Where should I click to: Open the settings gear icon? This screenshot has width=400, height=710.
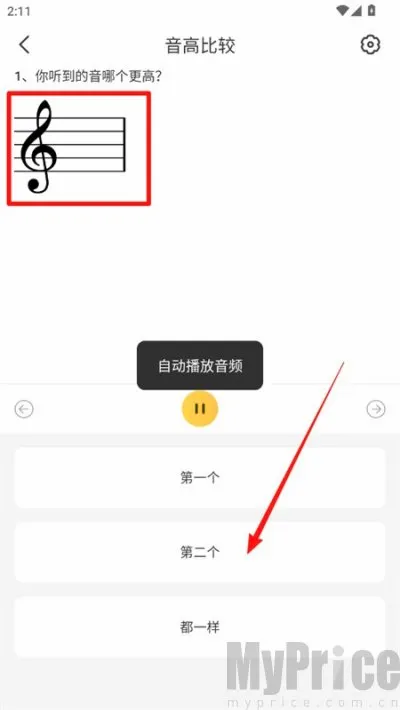pos(370,45)
